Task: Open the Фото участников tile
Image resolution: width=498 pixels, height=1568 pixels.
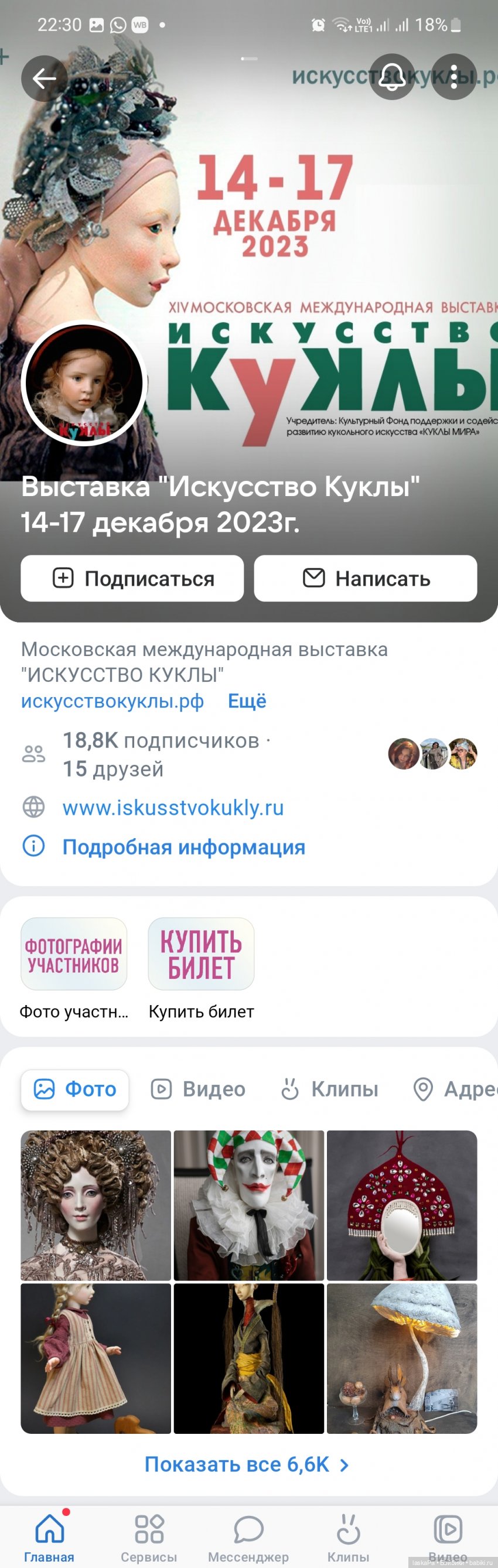Action: (x=74, y=954)
